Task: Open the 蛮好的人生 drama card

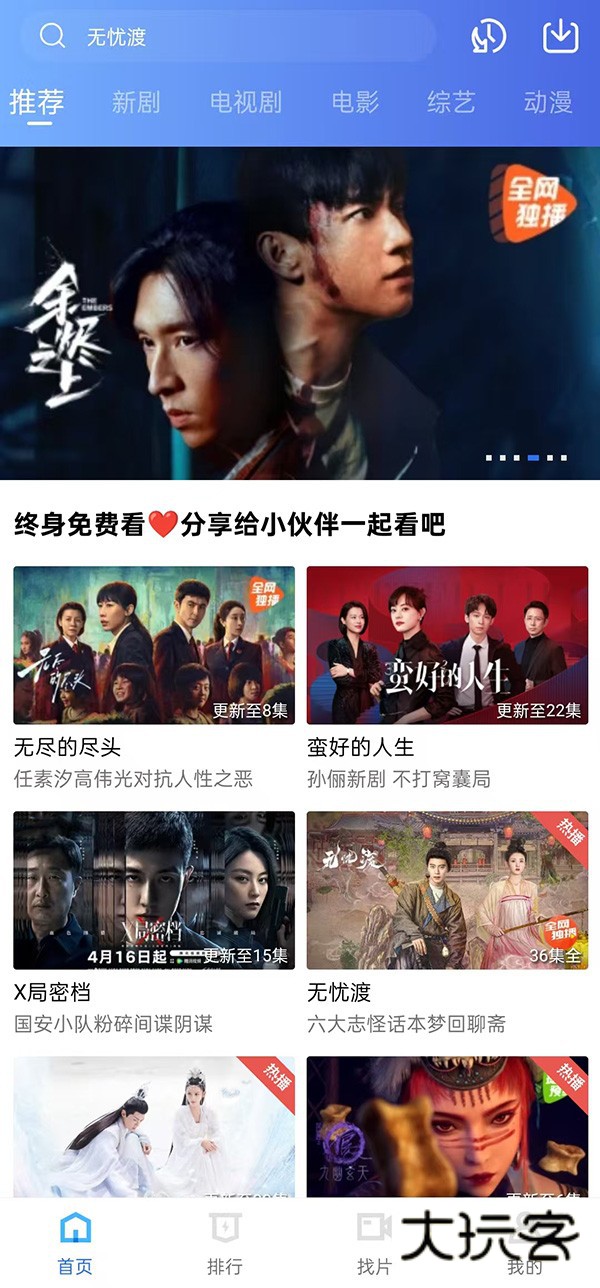Action: pos(447,645)
